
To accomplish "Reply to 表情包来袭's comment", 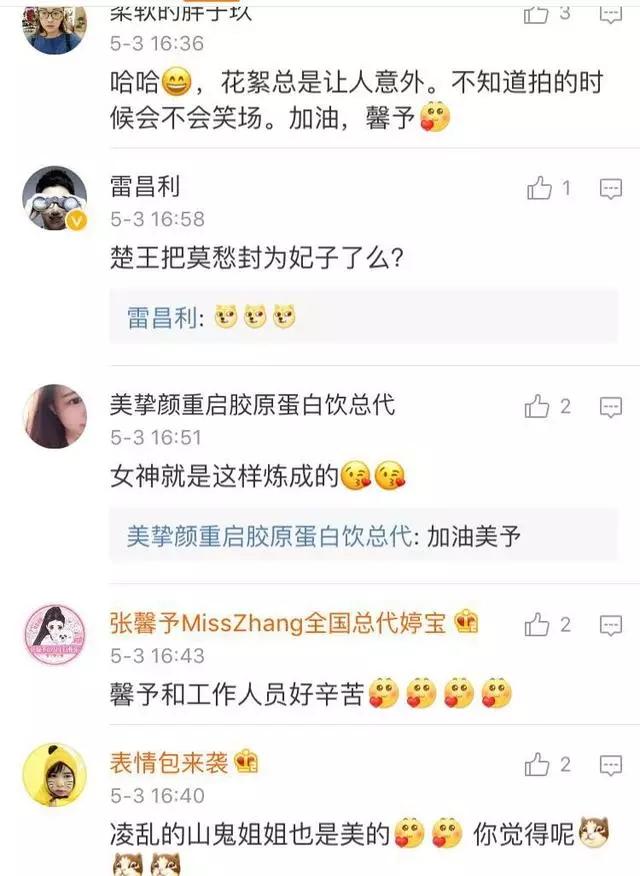I will point(611,765).
